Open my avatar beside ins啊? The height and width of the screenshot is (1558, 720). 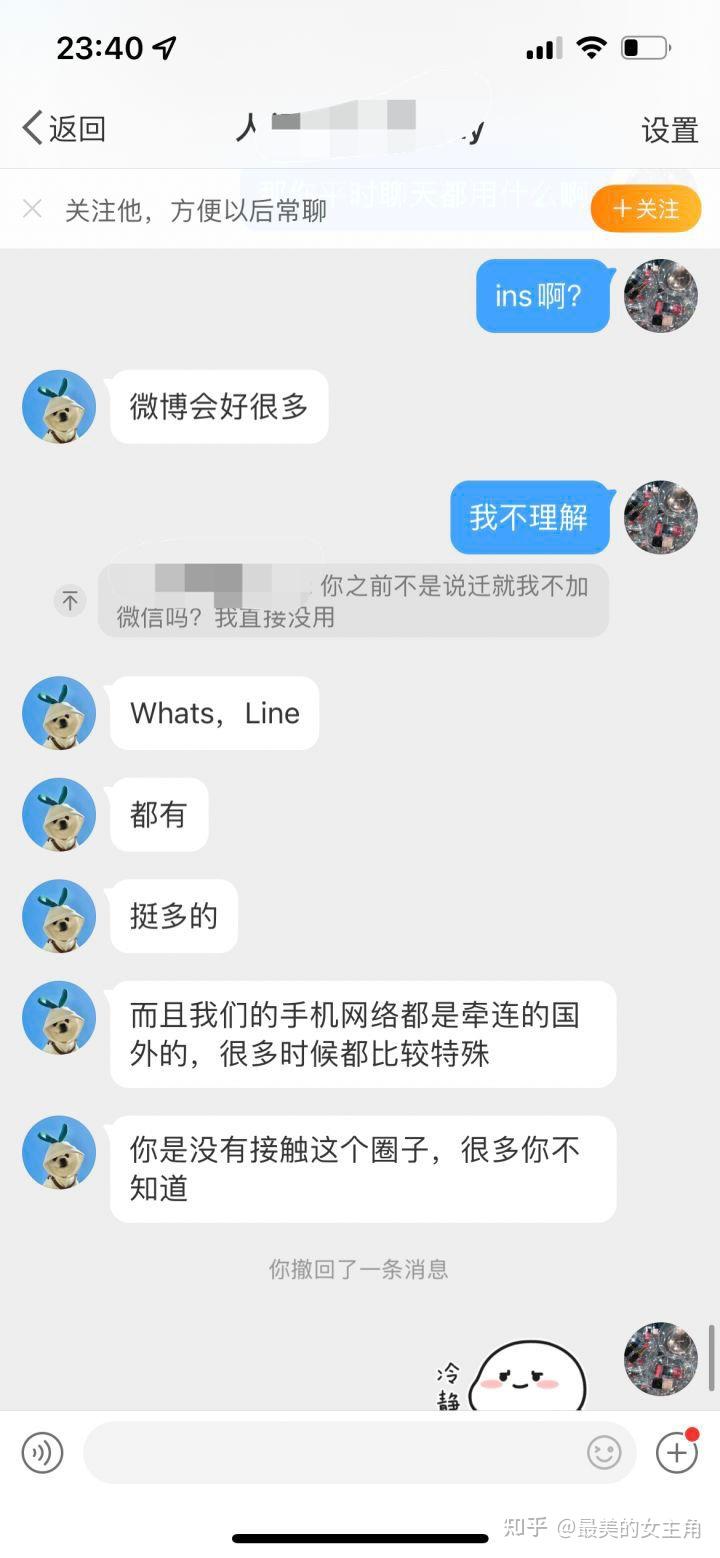click(x=660, y=296)
